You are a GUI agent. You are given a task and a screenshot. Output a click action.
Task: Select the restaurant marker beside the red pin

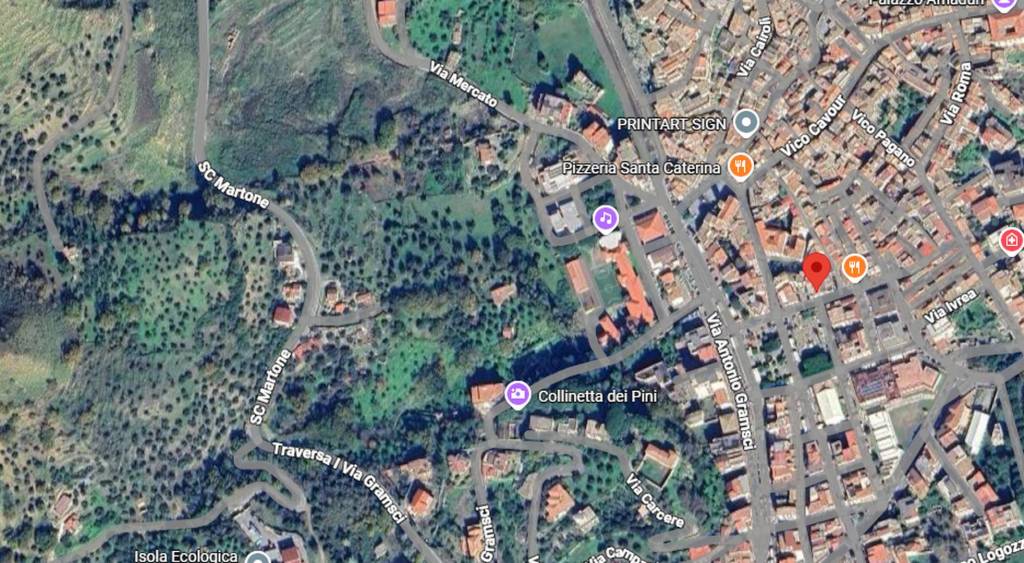[853, 266]
